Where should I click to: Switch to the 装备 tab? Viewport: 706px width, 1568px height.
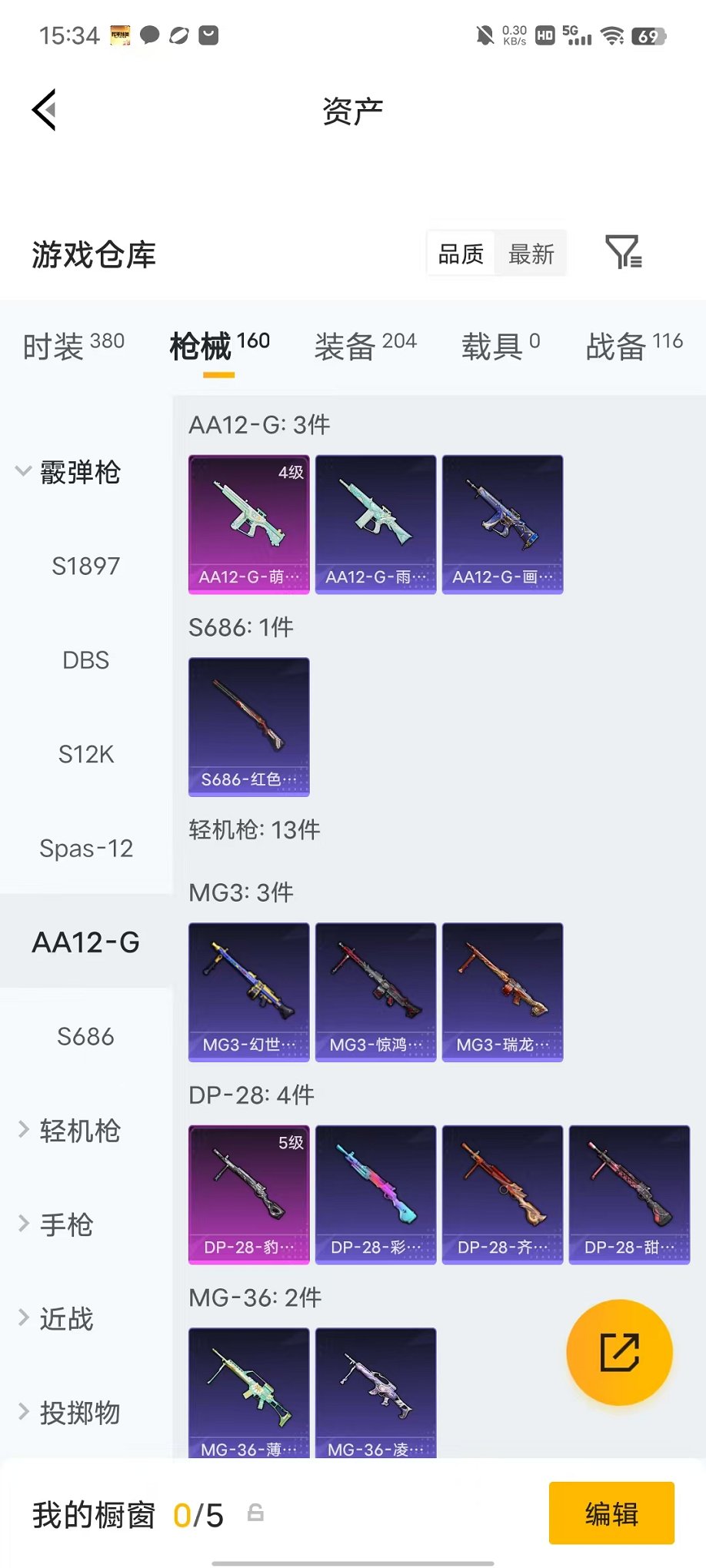pyautogui.click(x=365, y=346)
